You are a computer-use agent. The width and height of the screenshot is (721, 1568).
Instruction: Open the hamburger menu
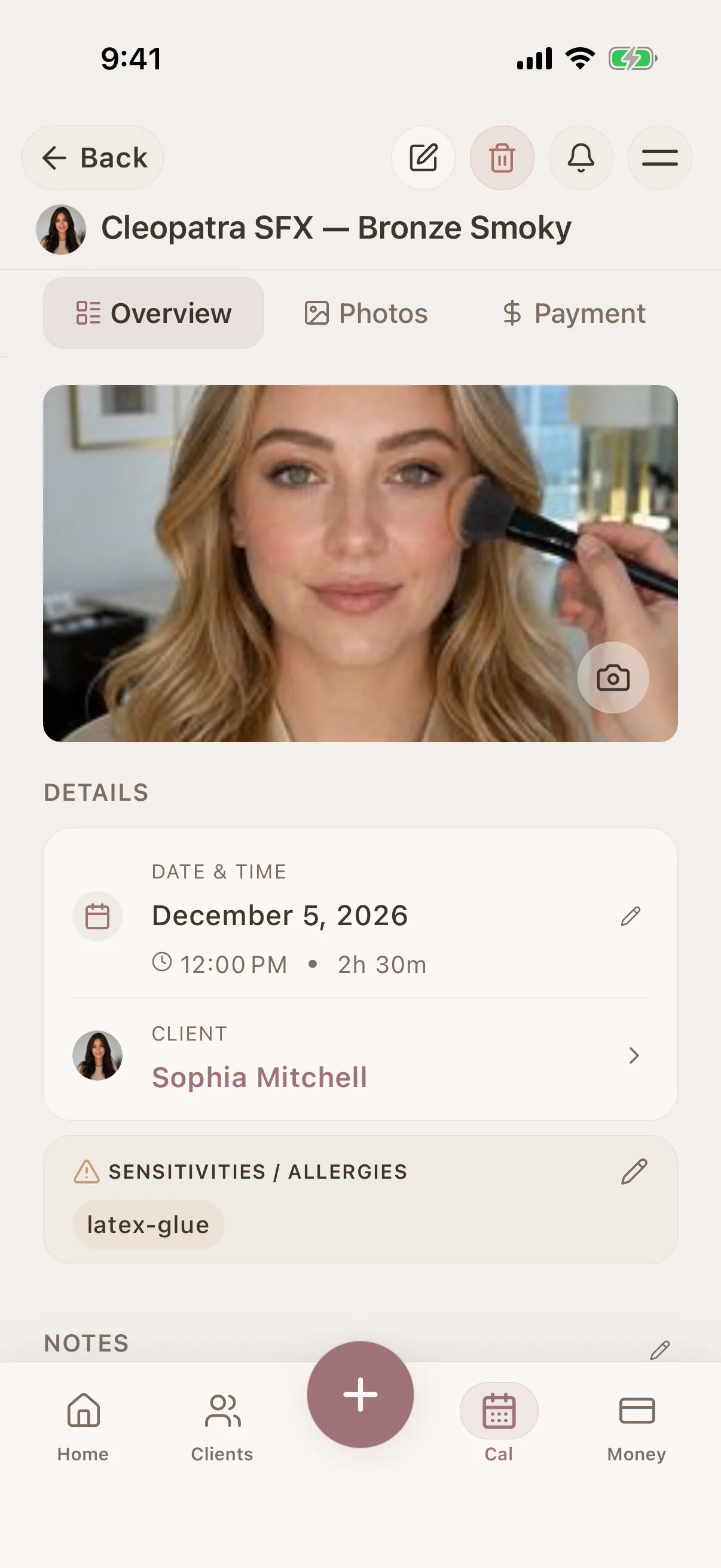[x=659, y=158]
